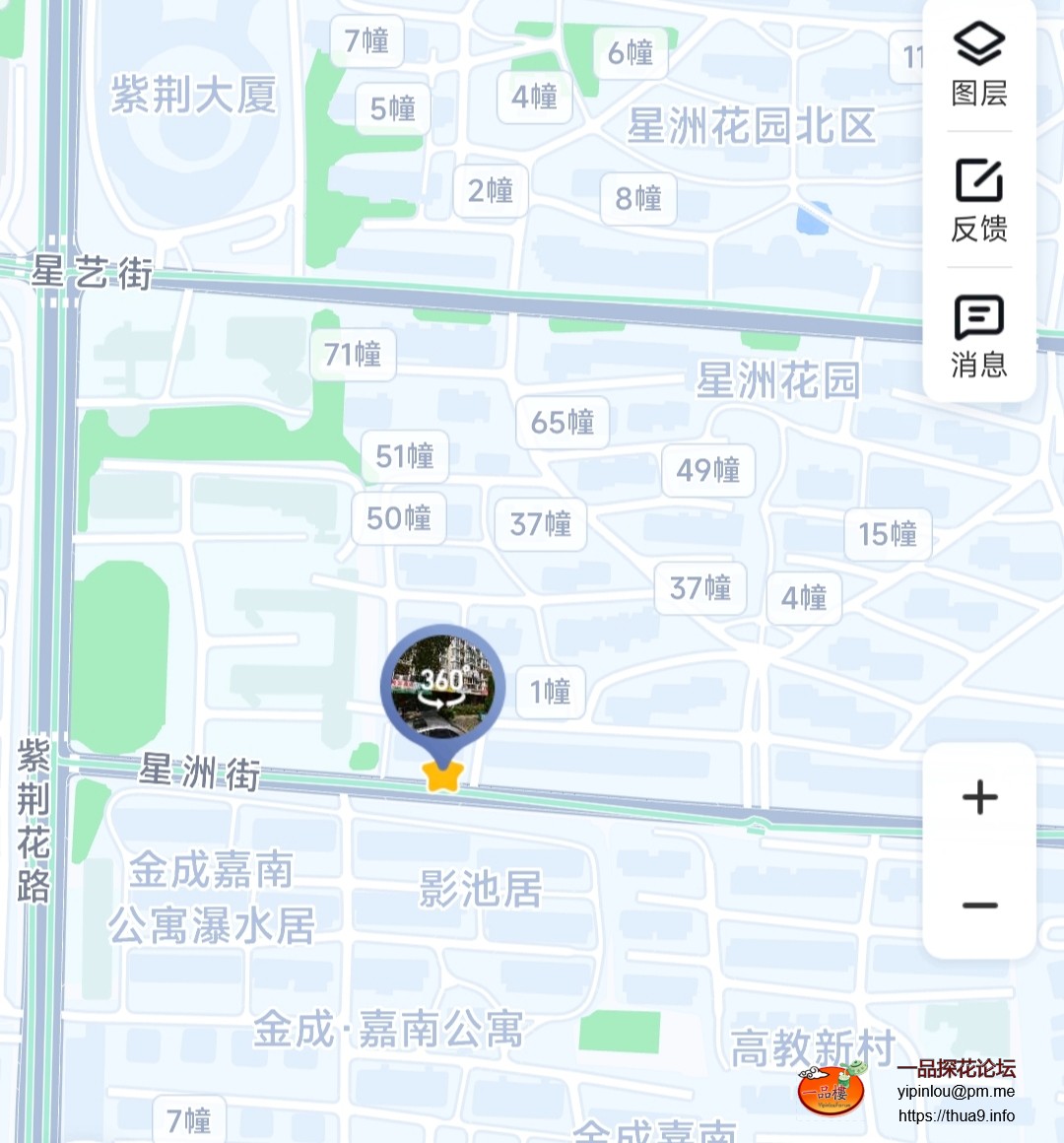Open the 360° street view pin
This screenshot has width=1064, height=1143.
click(443, 686)
